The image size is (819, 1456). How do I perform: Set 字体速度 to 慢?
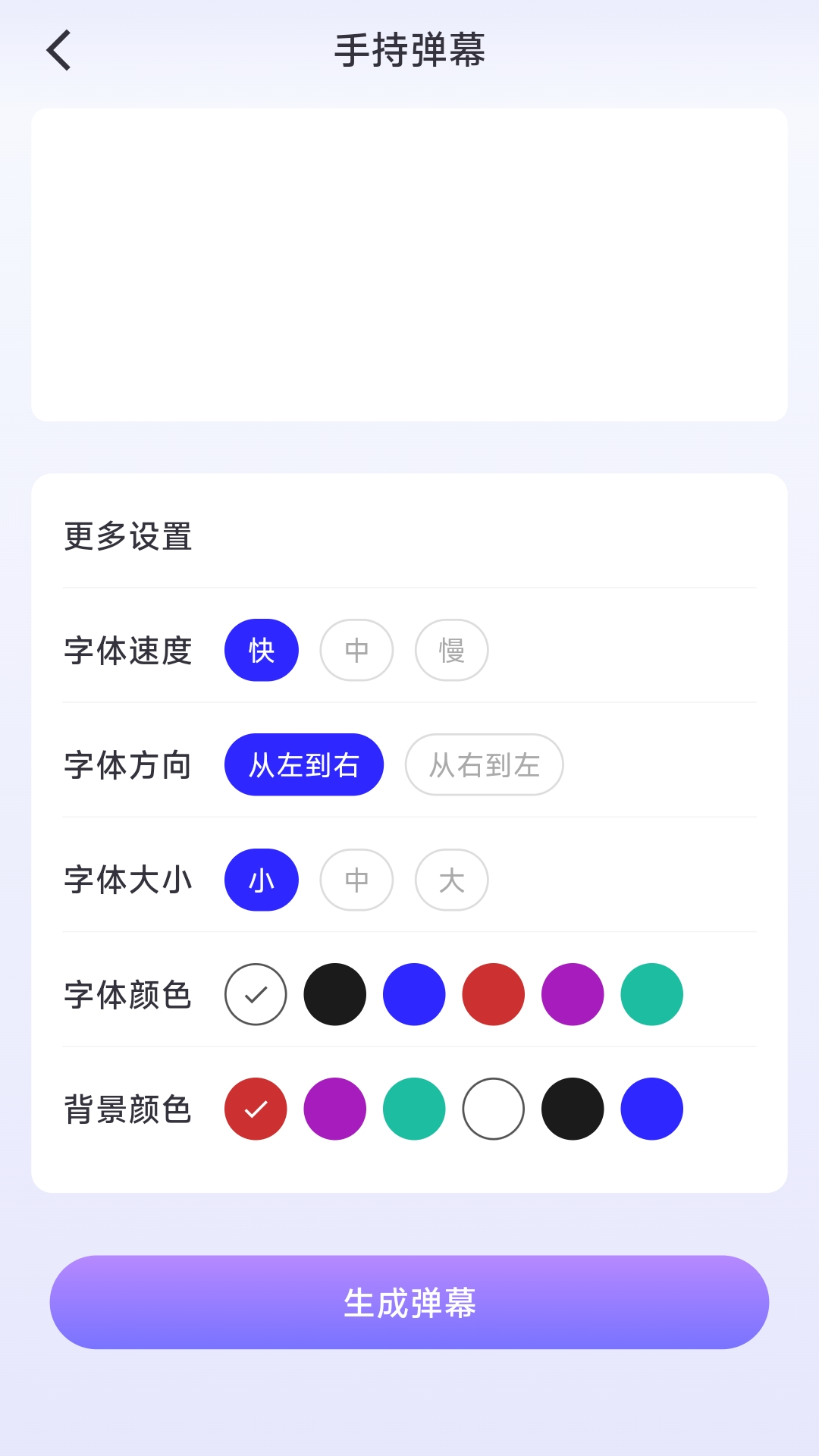point(451,650)
